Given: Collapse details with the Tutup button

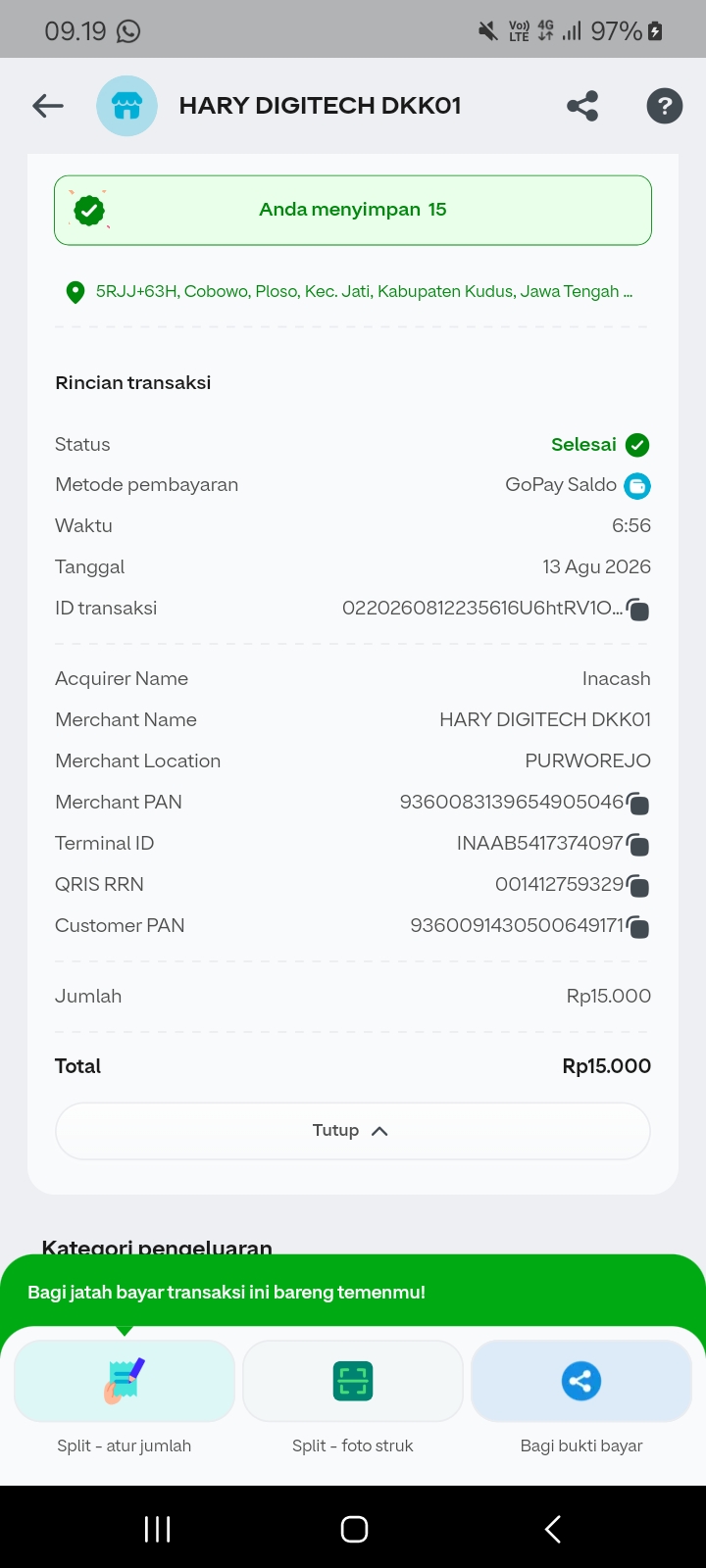Looking at the screenshot, I should click(353, 1131).
